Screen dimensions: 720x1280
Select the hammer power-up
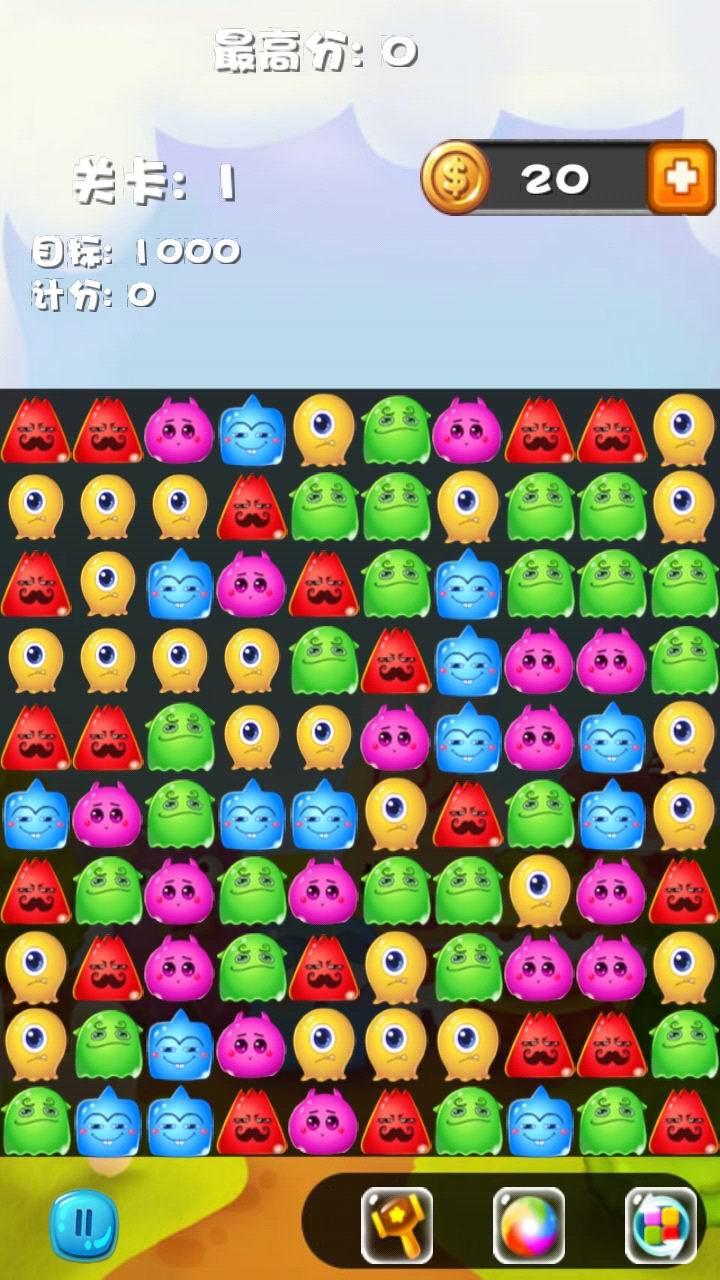pyautogui.click(x=397, y=1225)
